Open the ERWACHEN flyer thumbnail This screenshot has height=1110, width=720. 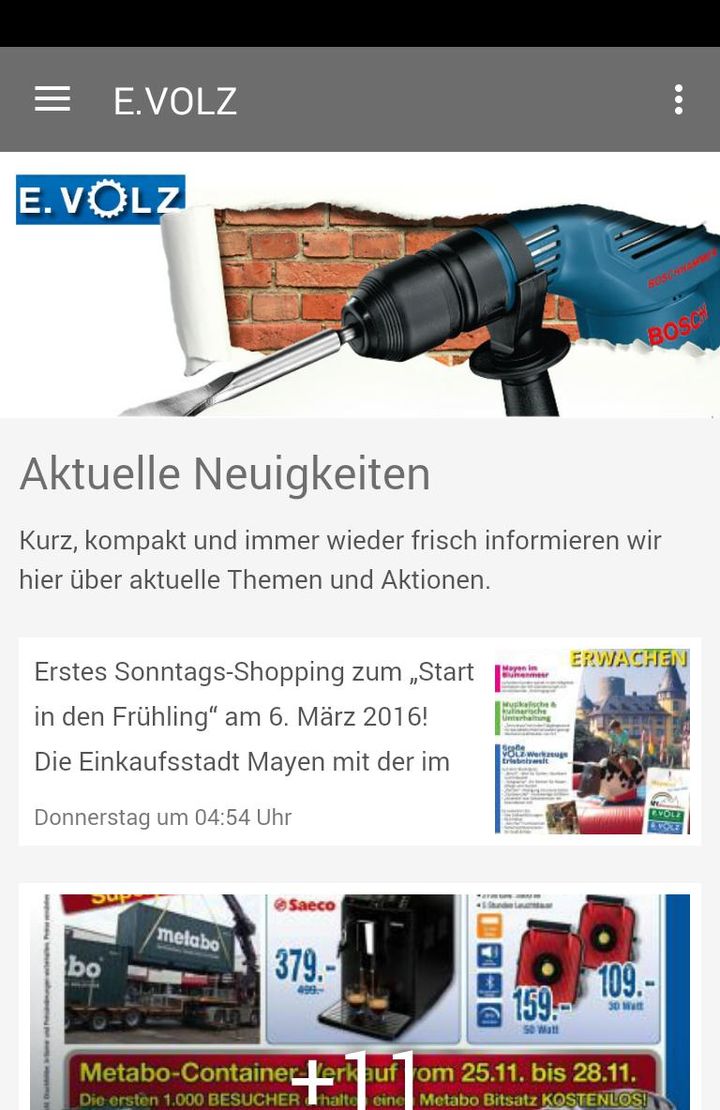click(592, 740)
